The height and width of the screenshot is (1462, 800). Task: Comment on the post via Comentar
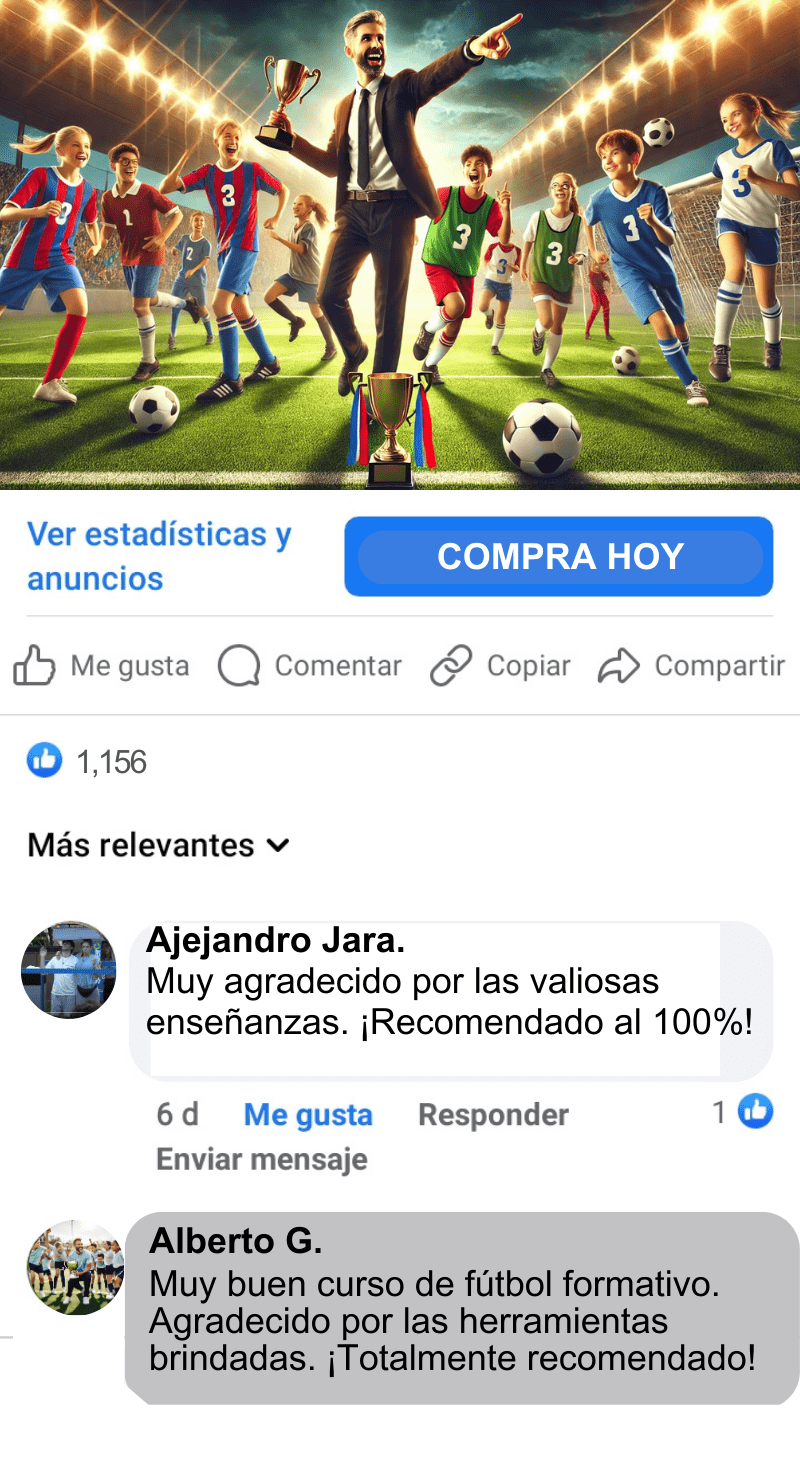coord(310,666)
